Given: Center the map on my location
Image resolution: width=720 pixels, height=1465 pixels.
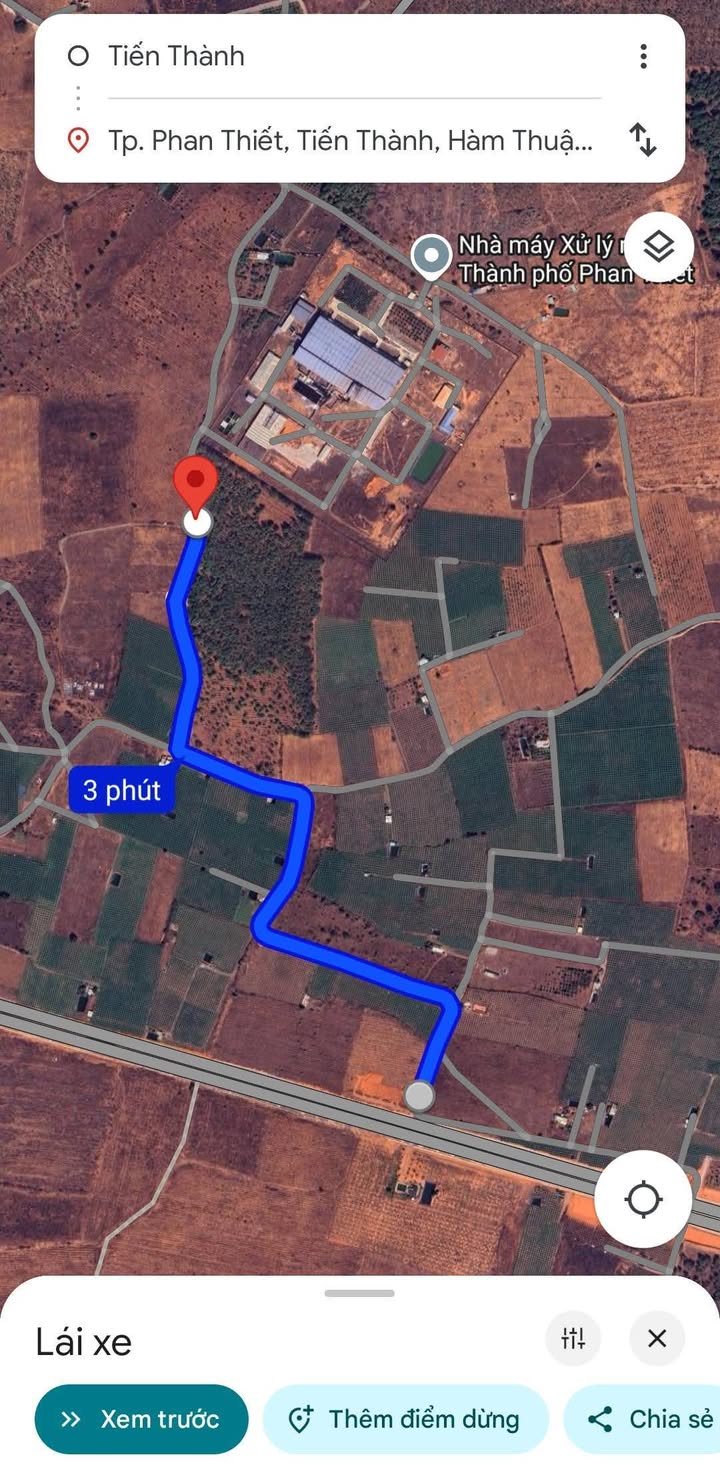Looking at the screenshot, I should point(642,1199).
